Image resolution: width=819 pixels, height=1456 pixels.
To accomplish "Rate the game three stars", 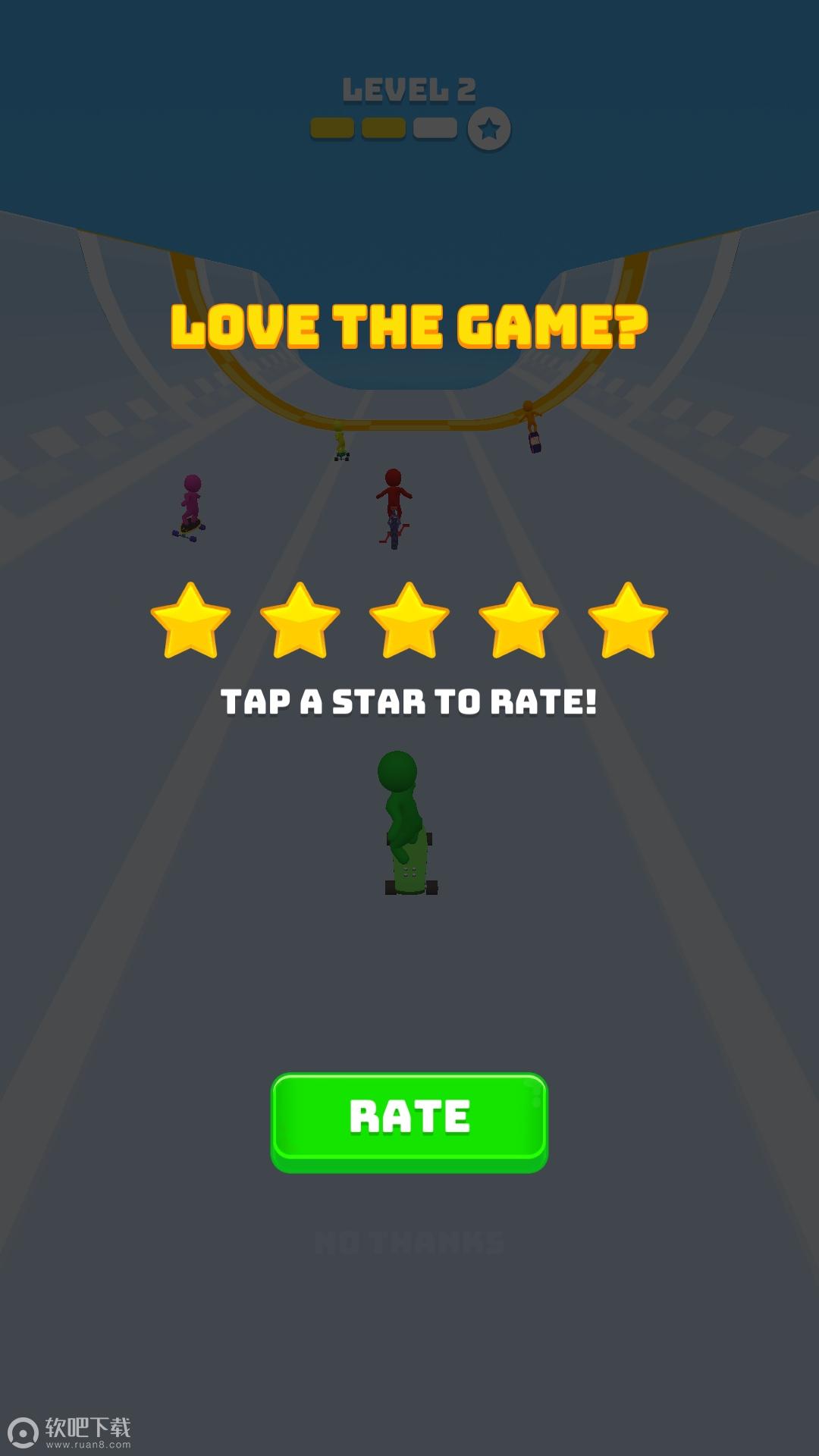I will 409,621.
